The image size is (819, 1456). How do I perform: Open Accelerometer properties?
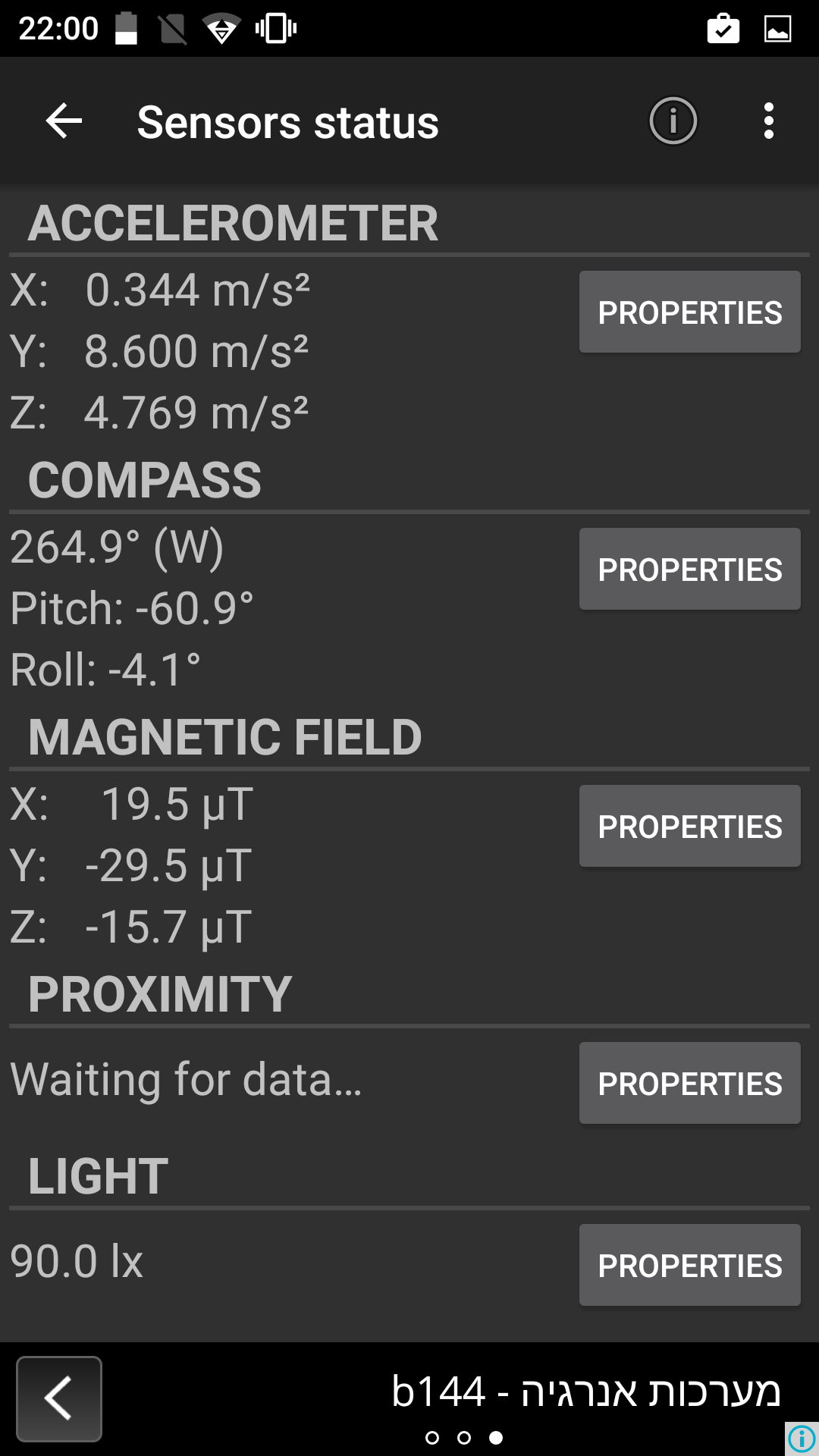coord(689,312)
